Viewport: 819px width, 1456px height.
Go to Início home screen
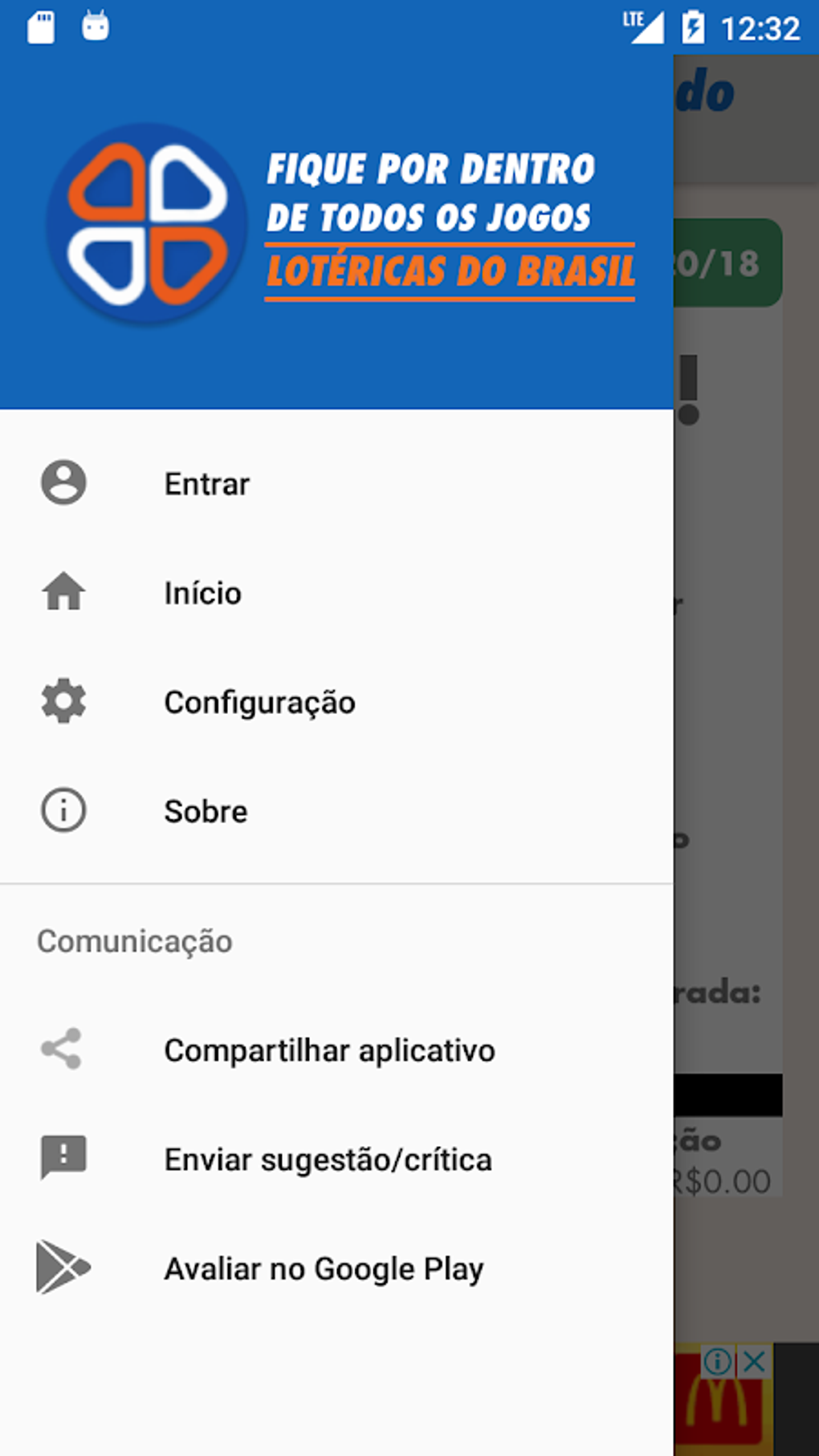click(x=202, y=593)
